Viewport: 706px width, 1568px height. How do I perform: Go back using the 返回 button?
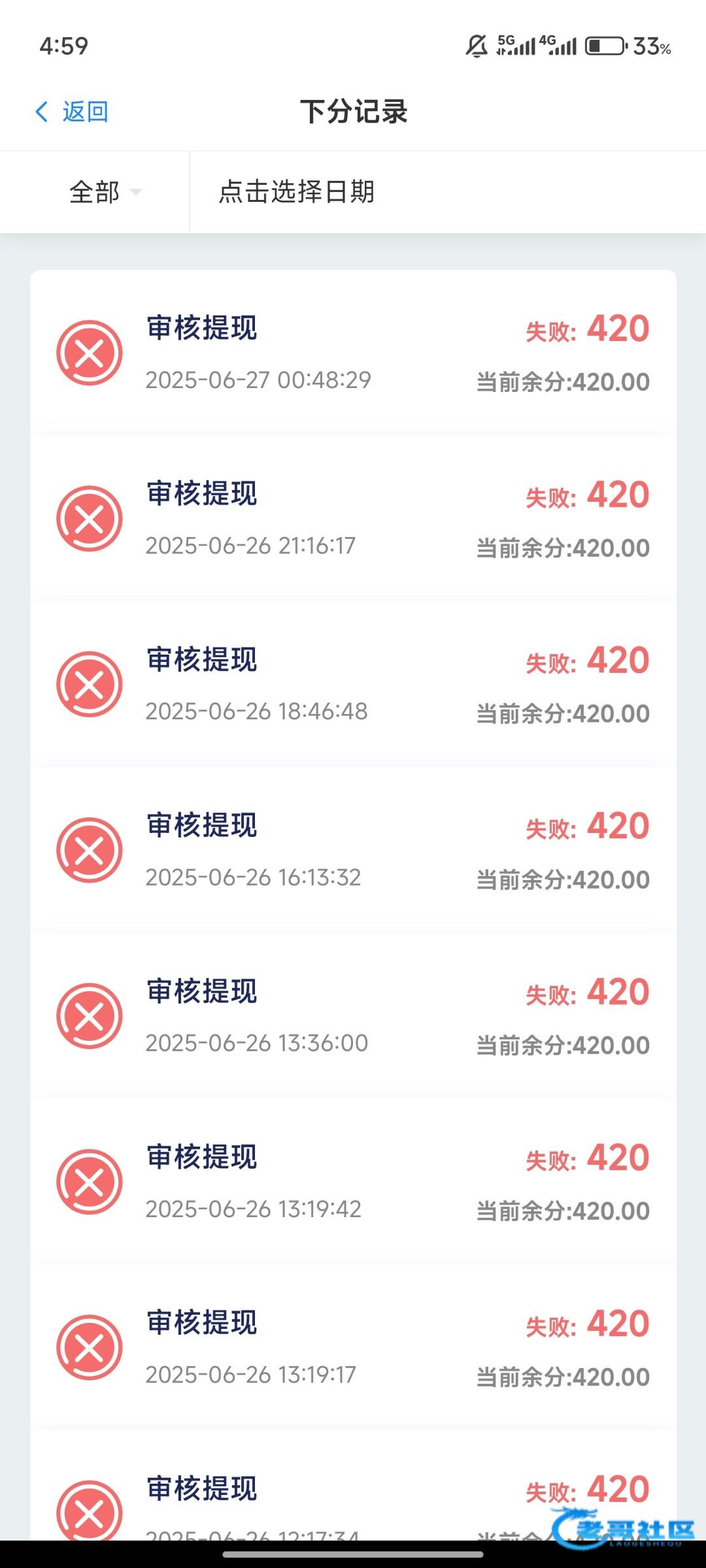click(x=72, y=112)
